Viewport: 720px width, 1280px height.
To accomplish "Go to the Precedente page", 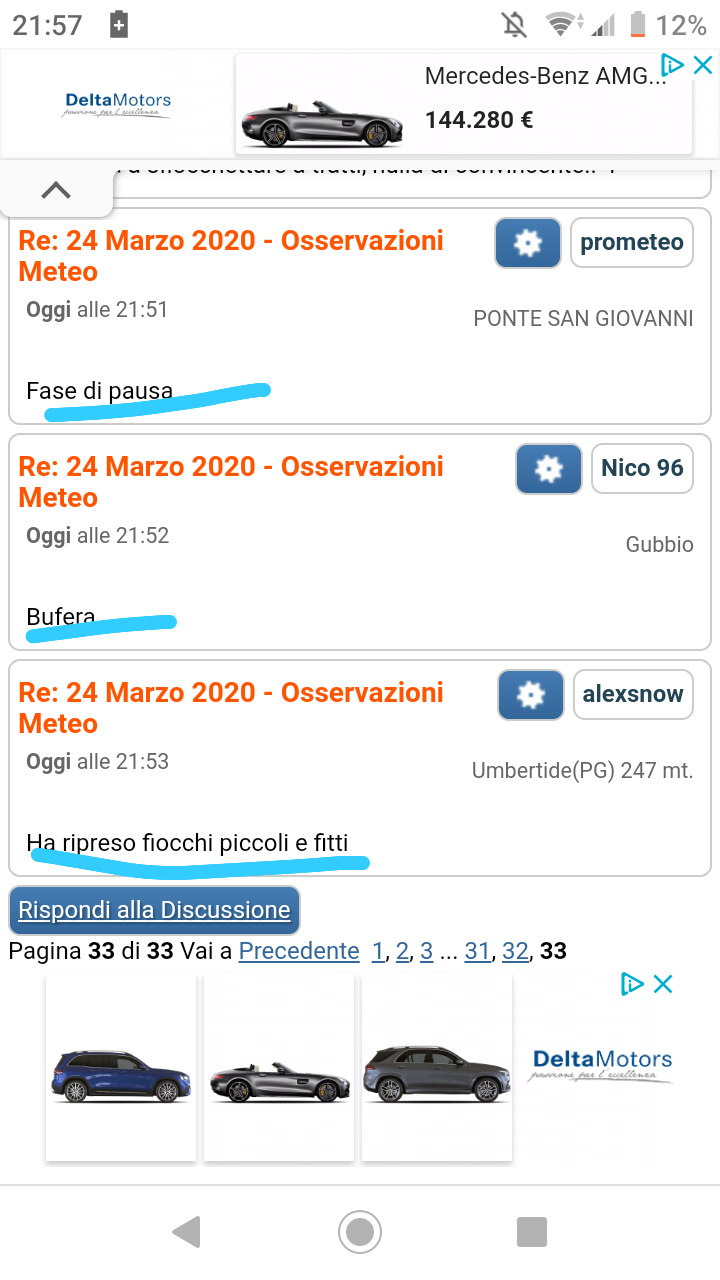I will (x=299, y=951).
